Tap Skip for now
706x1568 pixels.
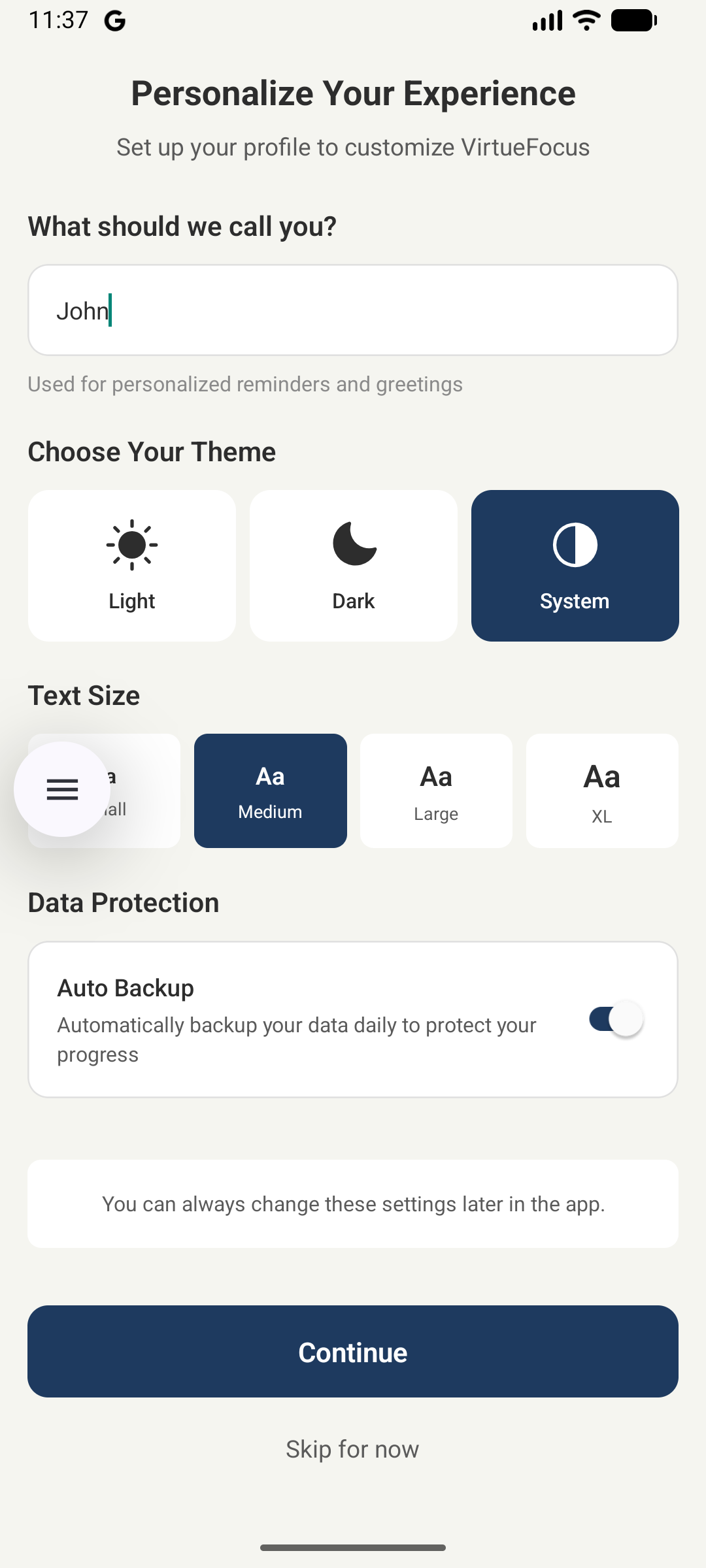[x=353, y=1449]
